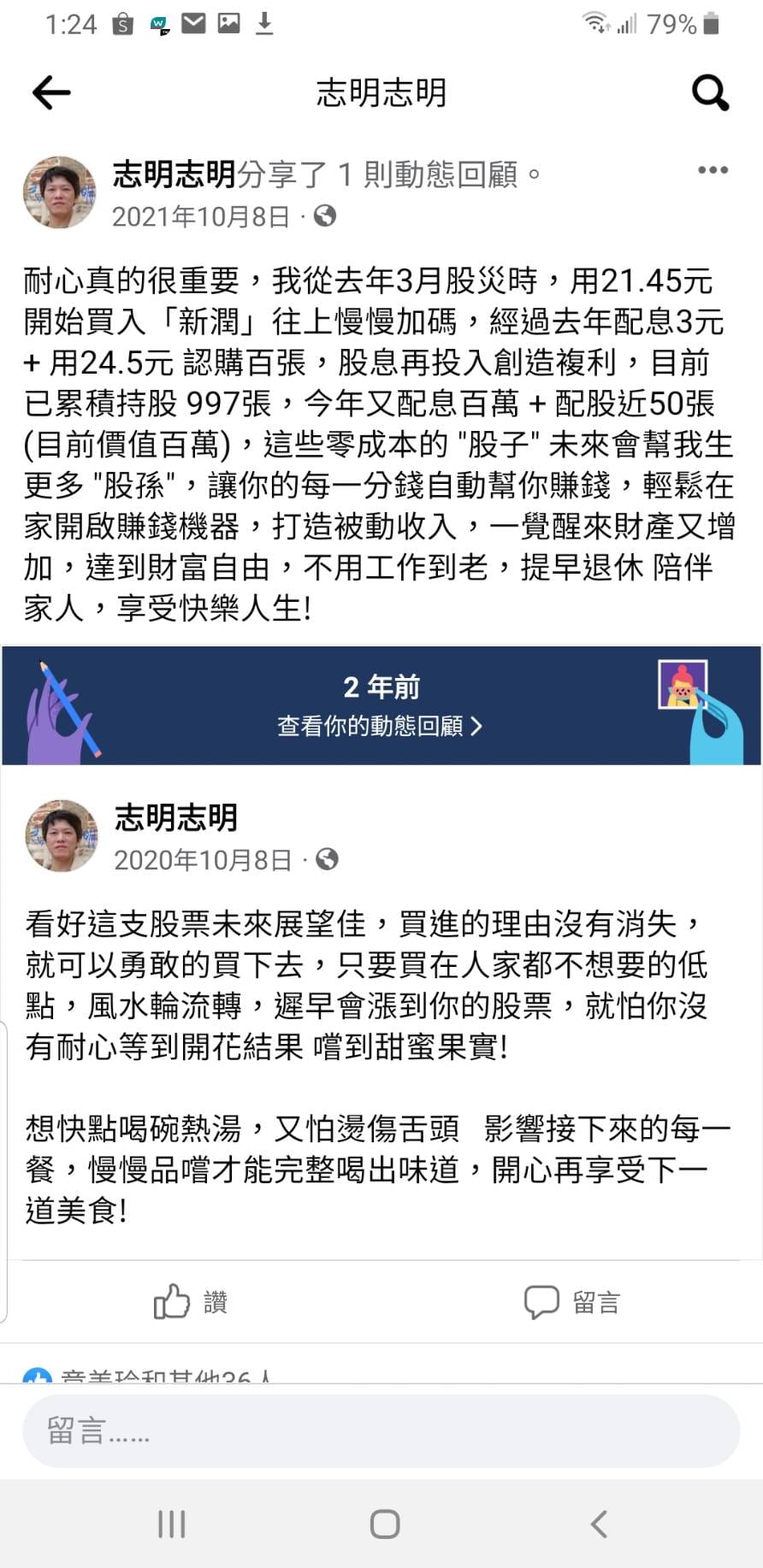Tap the system home button

coord(384,1524)
